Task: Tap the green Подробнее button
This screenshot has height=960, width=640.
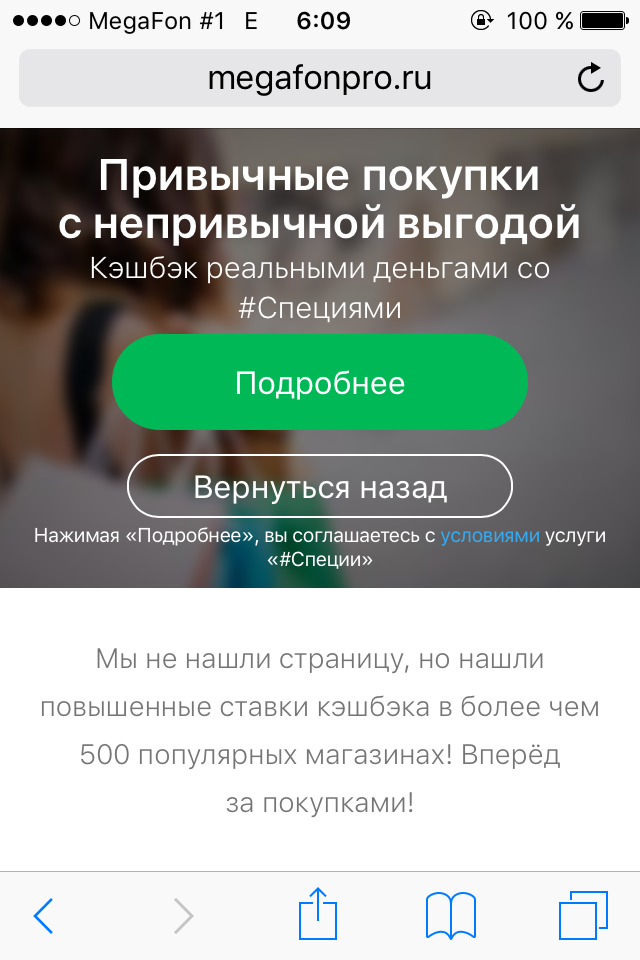Action: pyautogui.click(x=319, y=383)
